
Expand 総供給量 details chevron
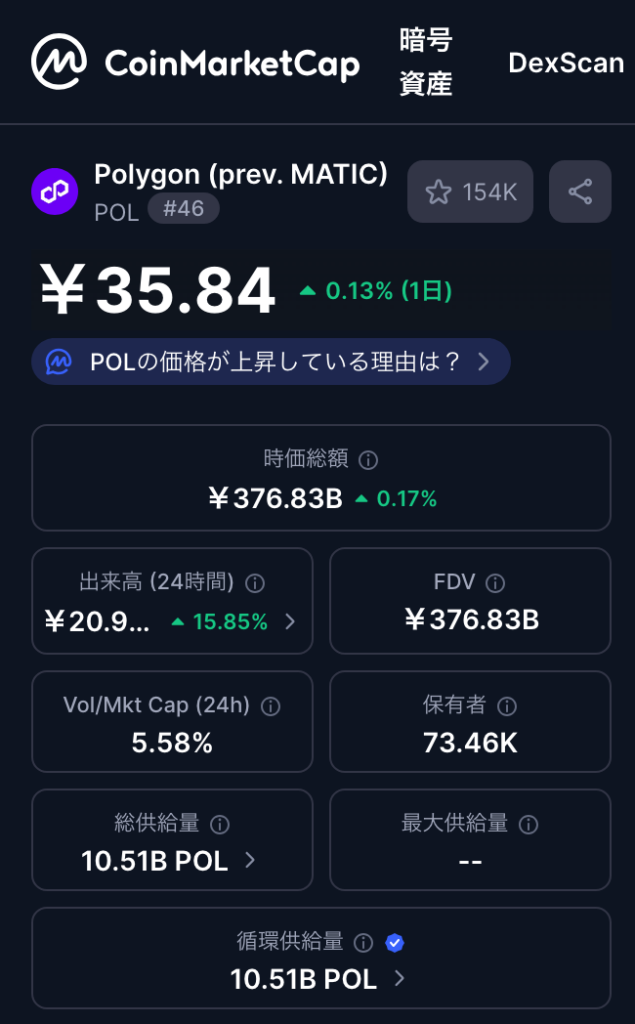(250, 861)
